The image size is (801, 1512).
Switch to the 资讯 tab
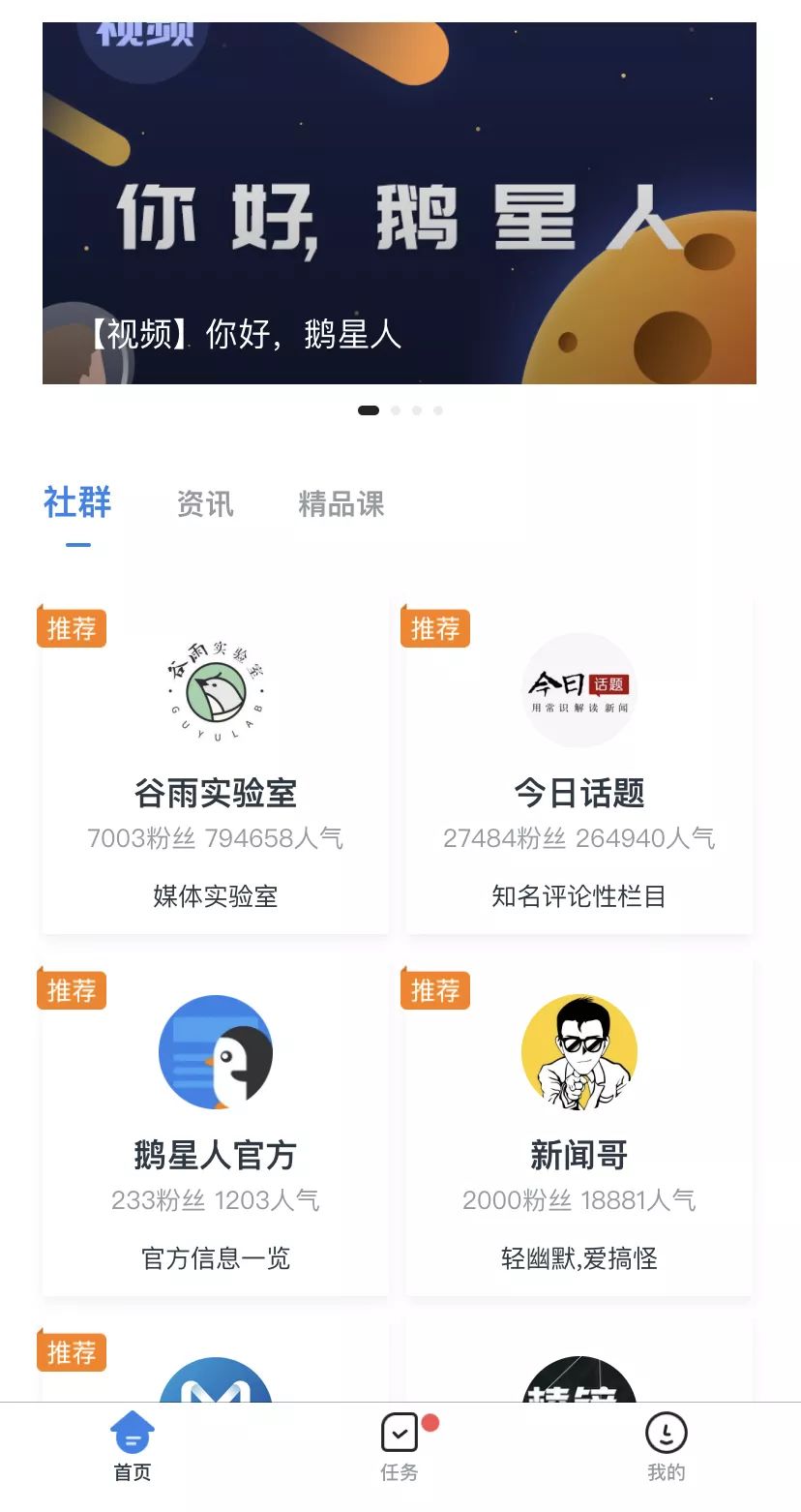click(205, 504)
